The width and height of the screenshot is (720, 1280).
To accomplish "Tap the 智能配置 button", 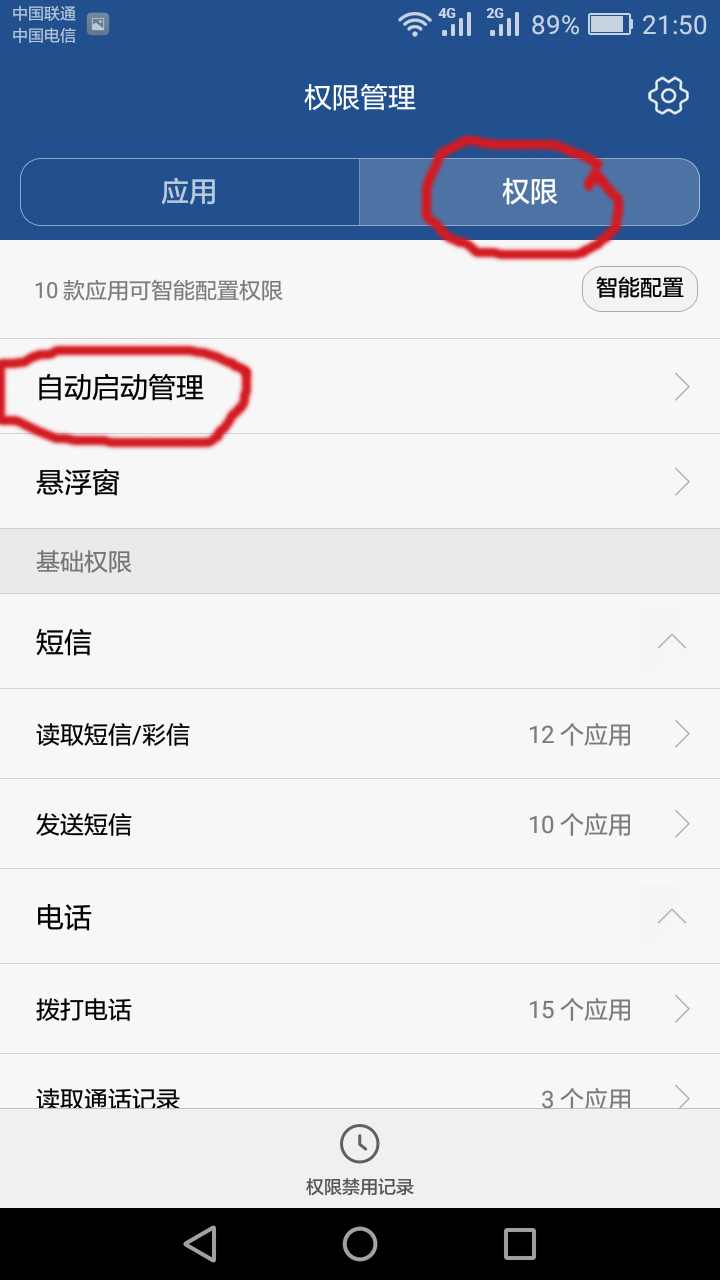I will click(639, 288).
